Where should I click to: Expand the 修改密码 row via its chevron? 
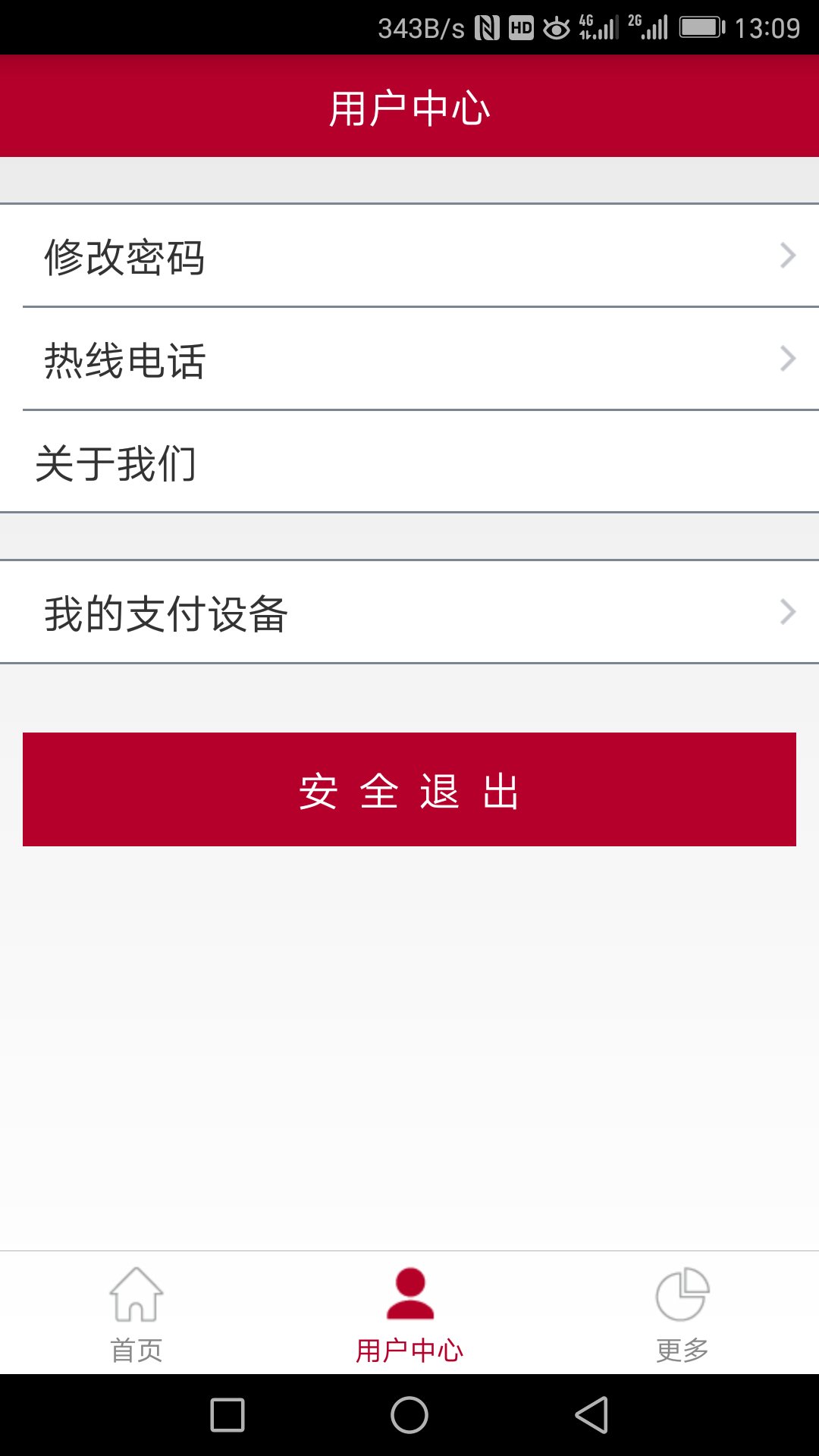click(787, 256)
